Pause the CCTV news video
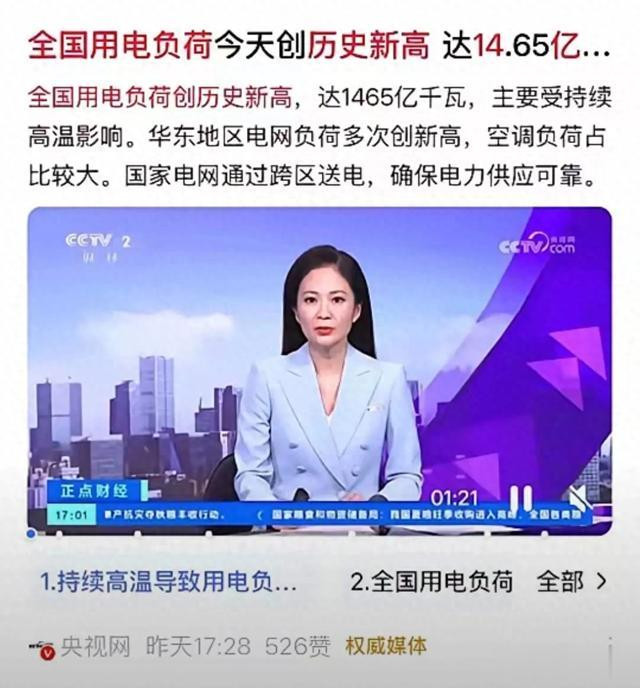 (x=521, y=497)
